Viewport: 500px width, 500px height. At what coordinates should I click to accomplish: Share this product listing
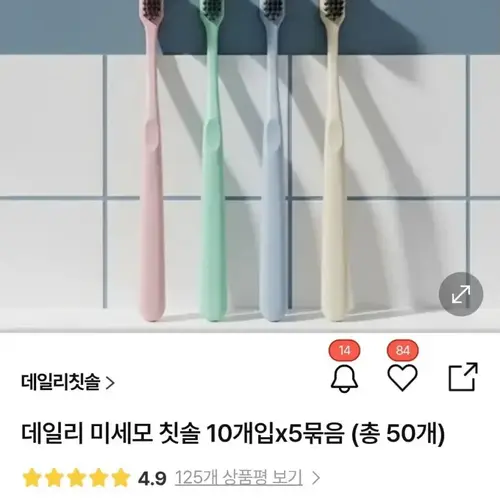pyautogui.click(x=463, y=376)
